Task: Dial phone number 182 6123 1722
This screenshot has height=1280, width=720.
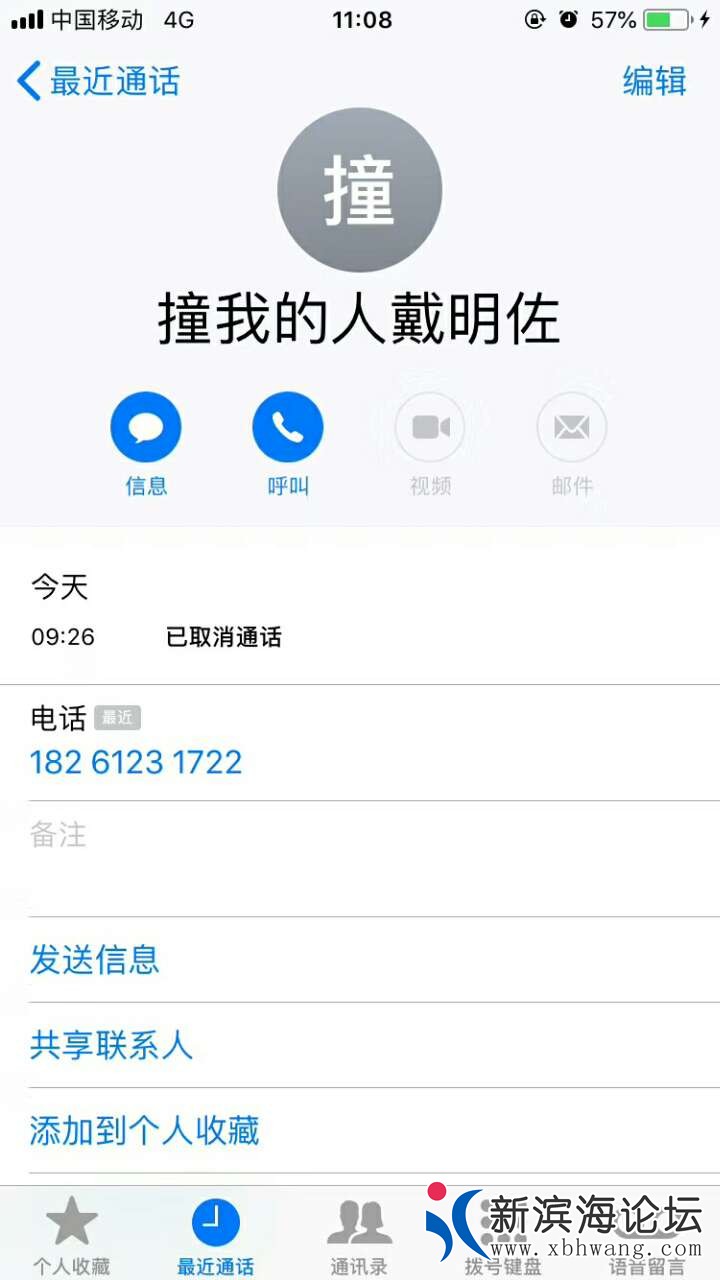Action: click(136, 762)
